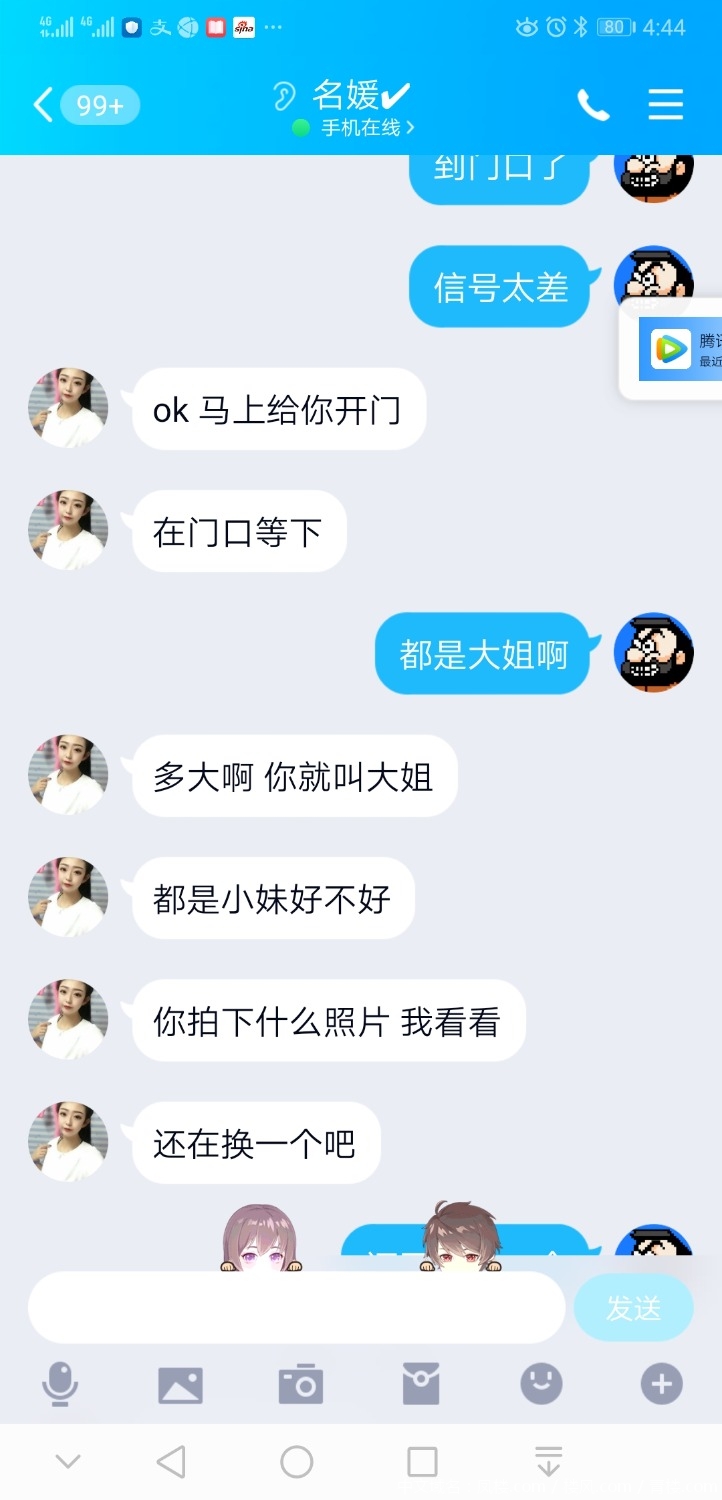Open the camera icon in chat toolbar

[300, 1384]
